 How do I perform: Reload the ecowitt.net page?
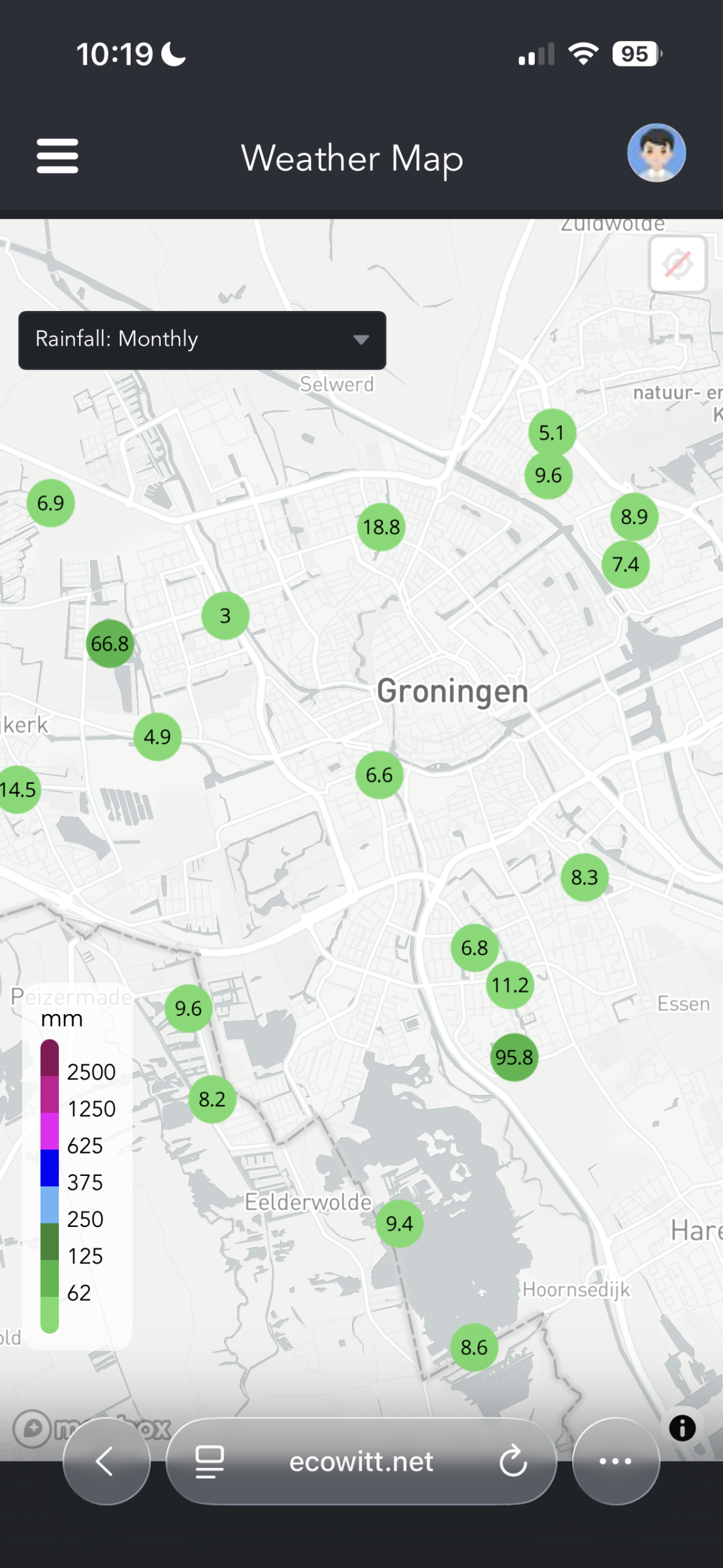(x=513, y=1462)
